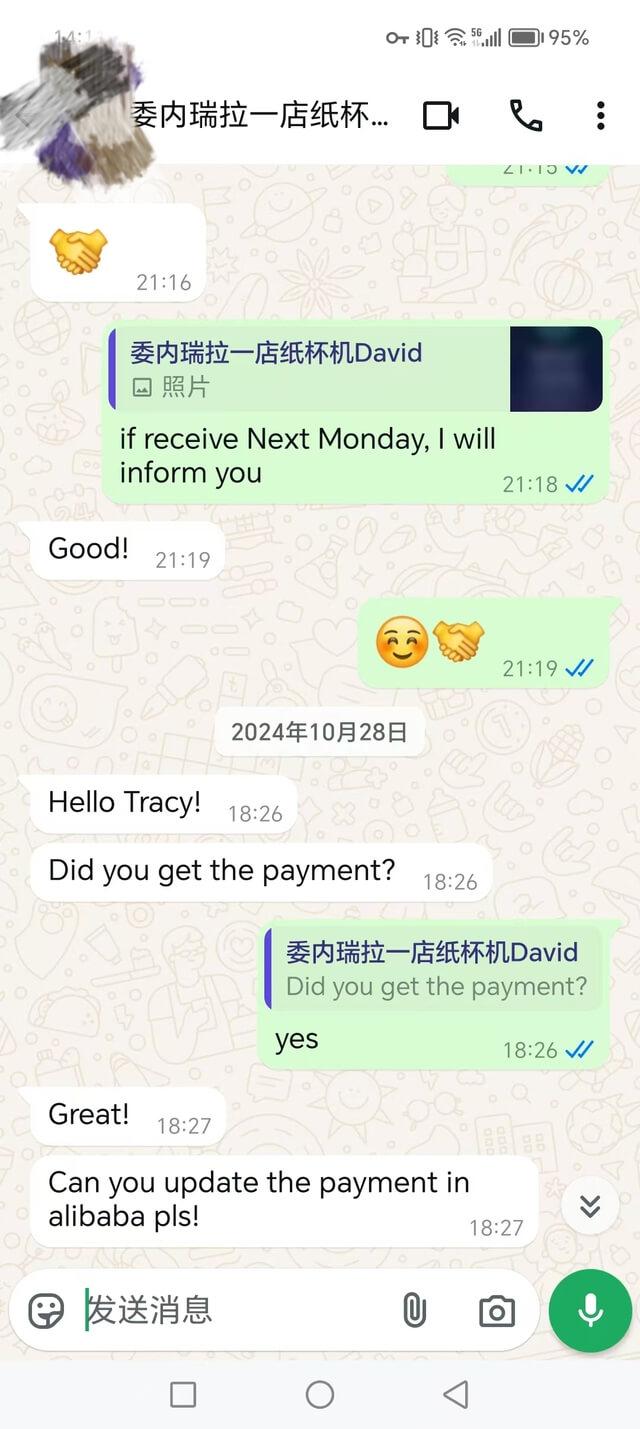Image resolution: width=640 pixels, height=1429 pixels.
Task: Open the quoted photo 照片 message
Action: coord(355,369)
